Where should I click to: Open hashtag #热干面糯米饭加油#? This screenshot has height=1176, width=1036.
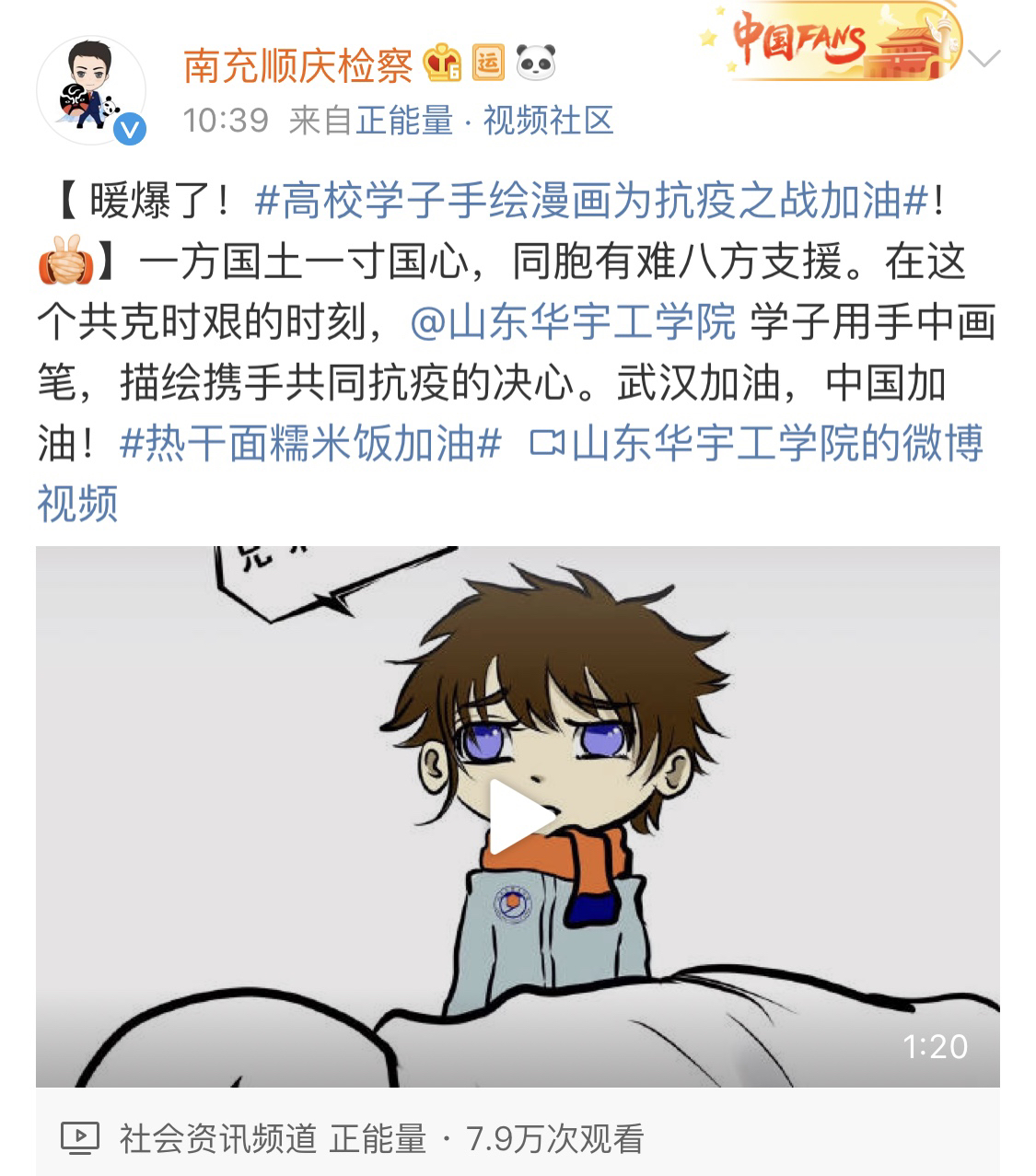coord(310,443)
